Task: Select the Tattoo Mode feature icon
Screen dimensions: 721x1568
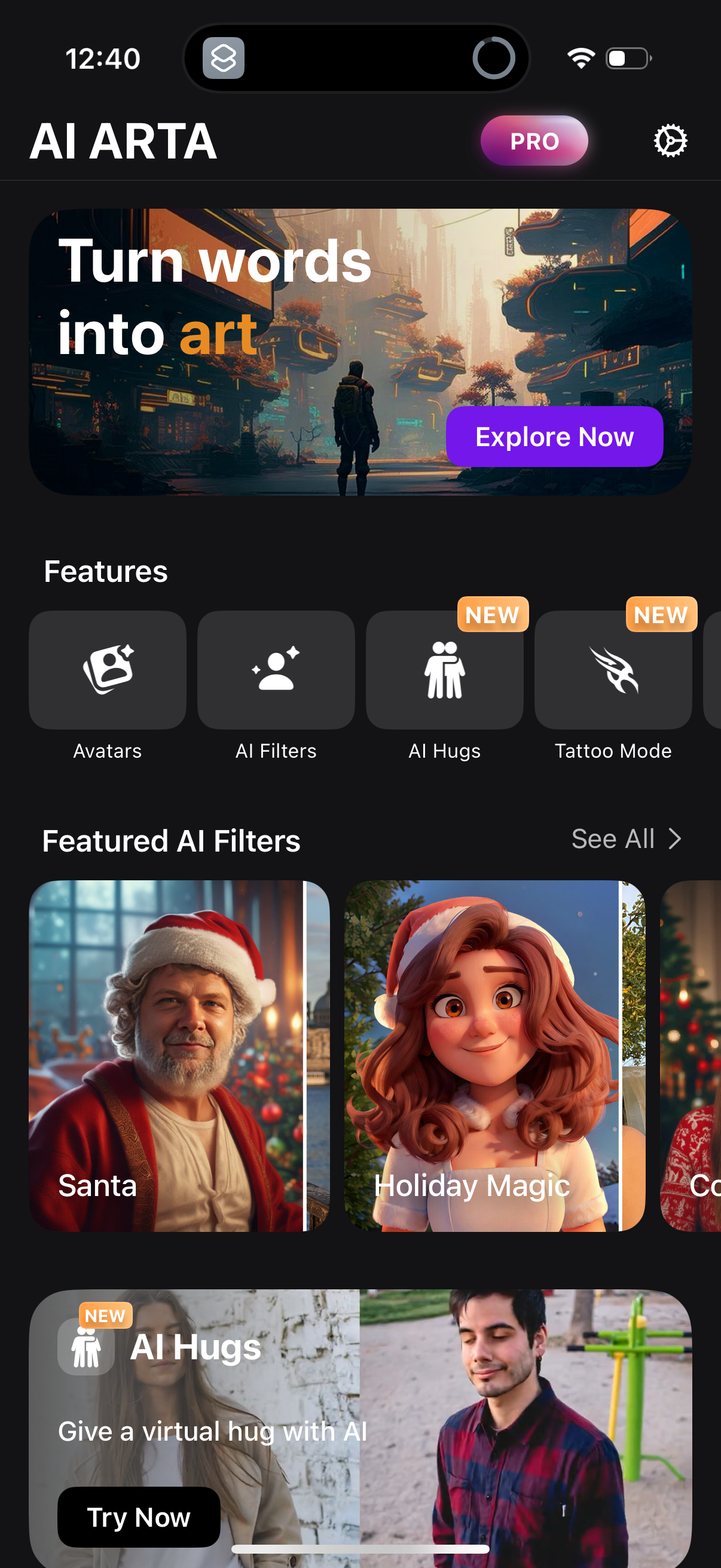Action: [613, 670]
